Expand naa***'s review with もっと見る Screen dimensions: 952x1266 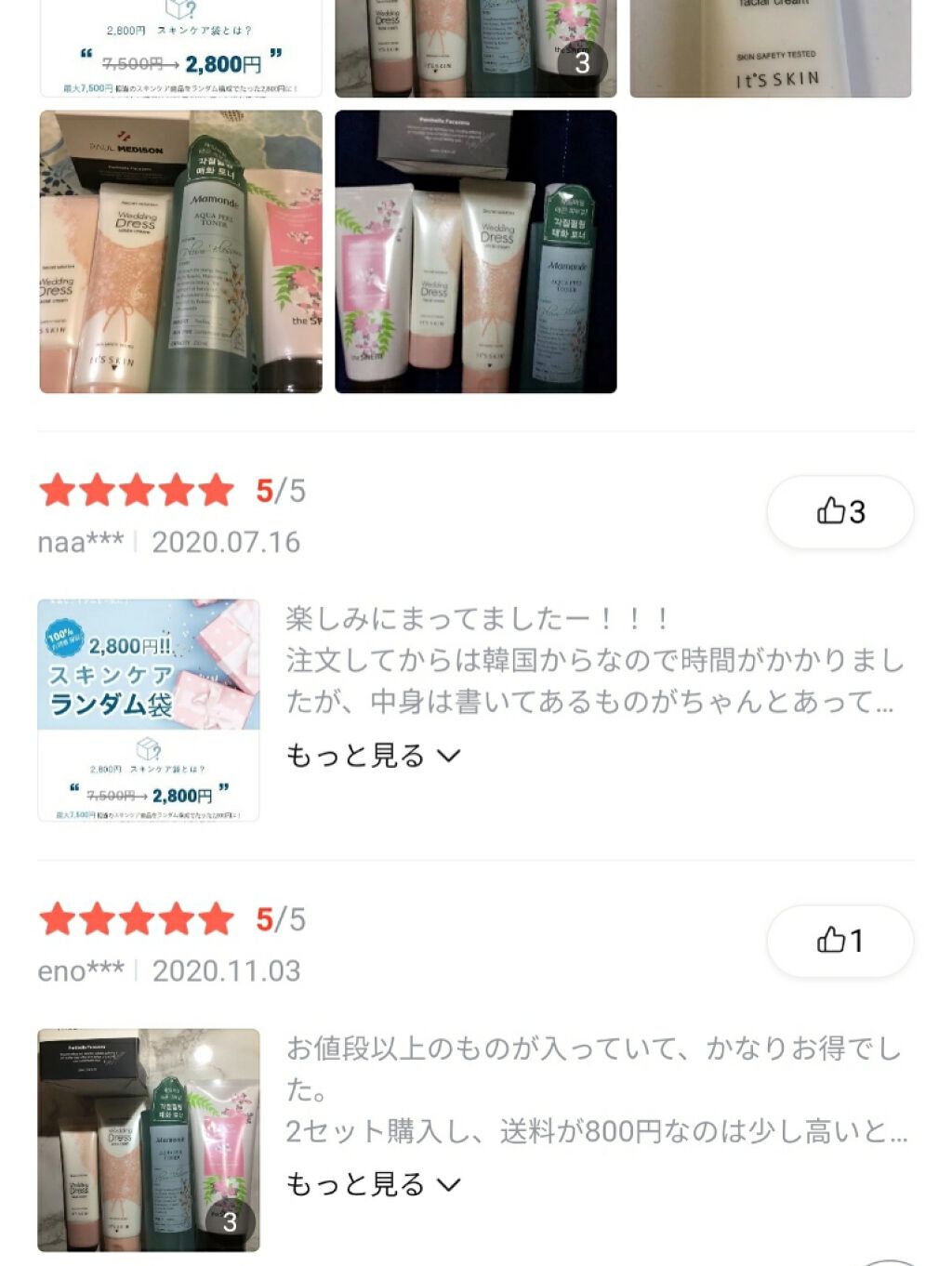pyautogui.click(x=373, y=756)
